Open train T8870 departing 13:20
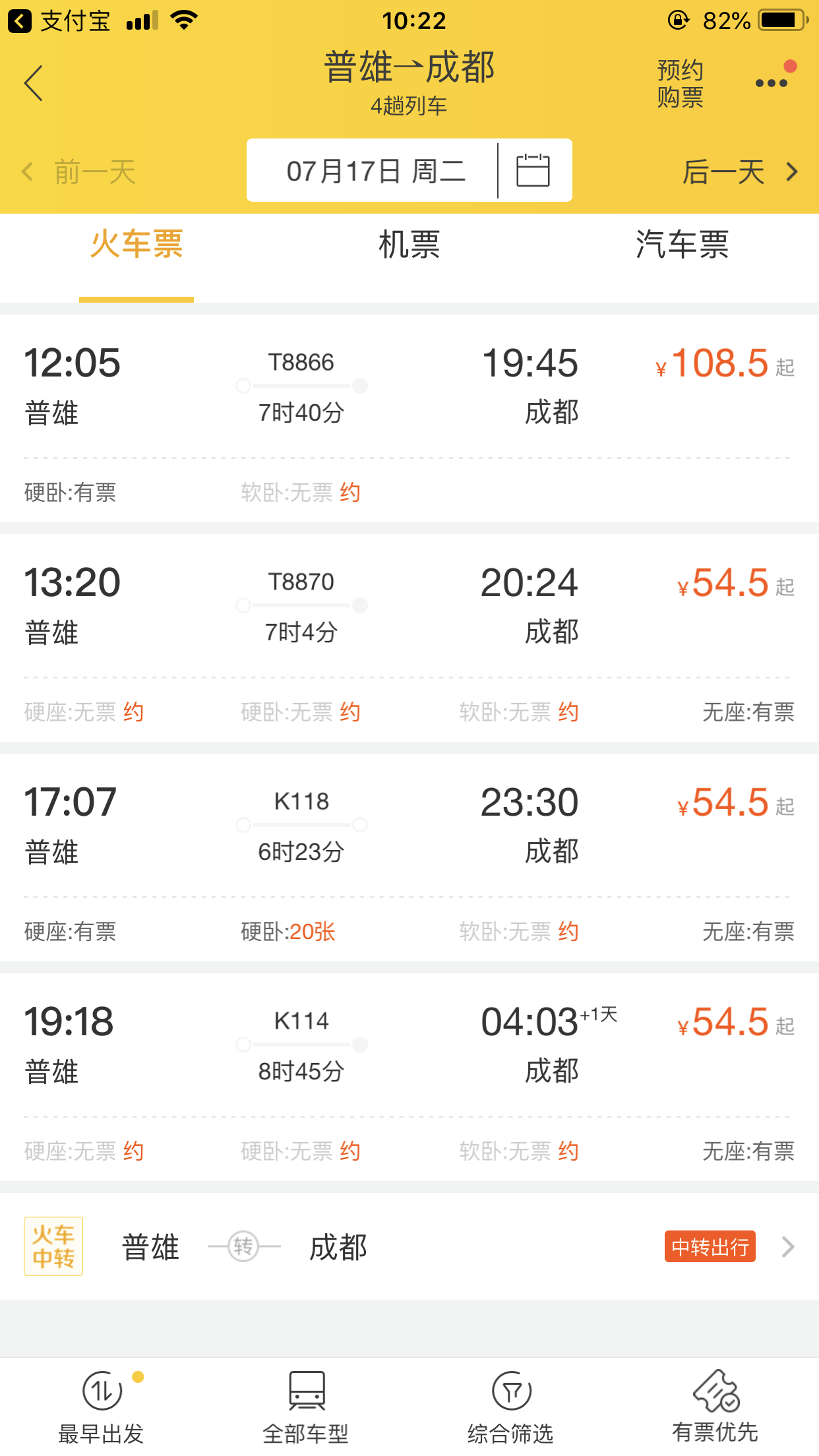 pyautogui.click(x=409, y=638)
